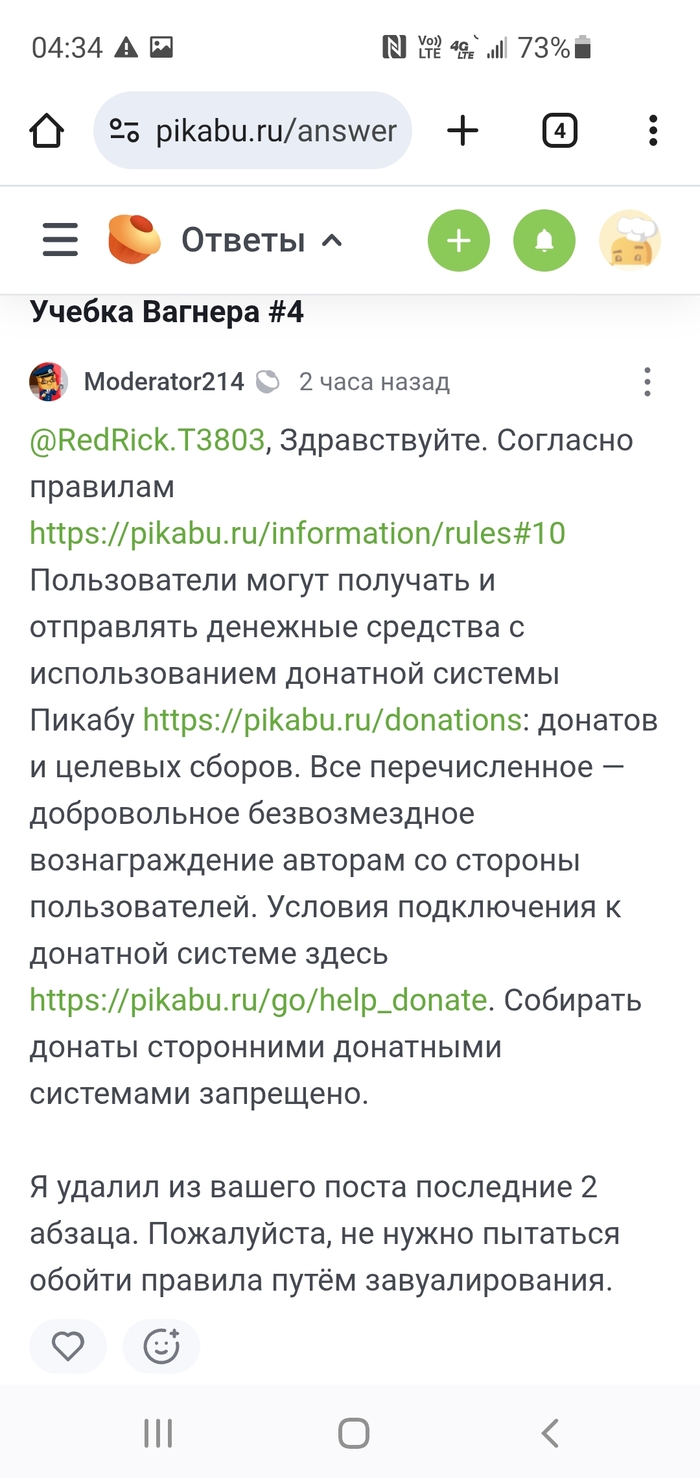Go back with the system back button
The height and width of the screenshot is (1478, 700).
549,1433
